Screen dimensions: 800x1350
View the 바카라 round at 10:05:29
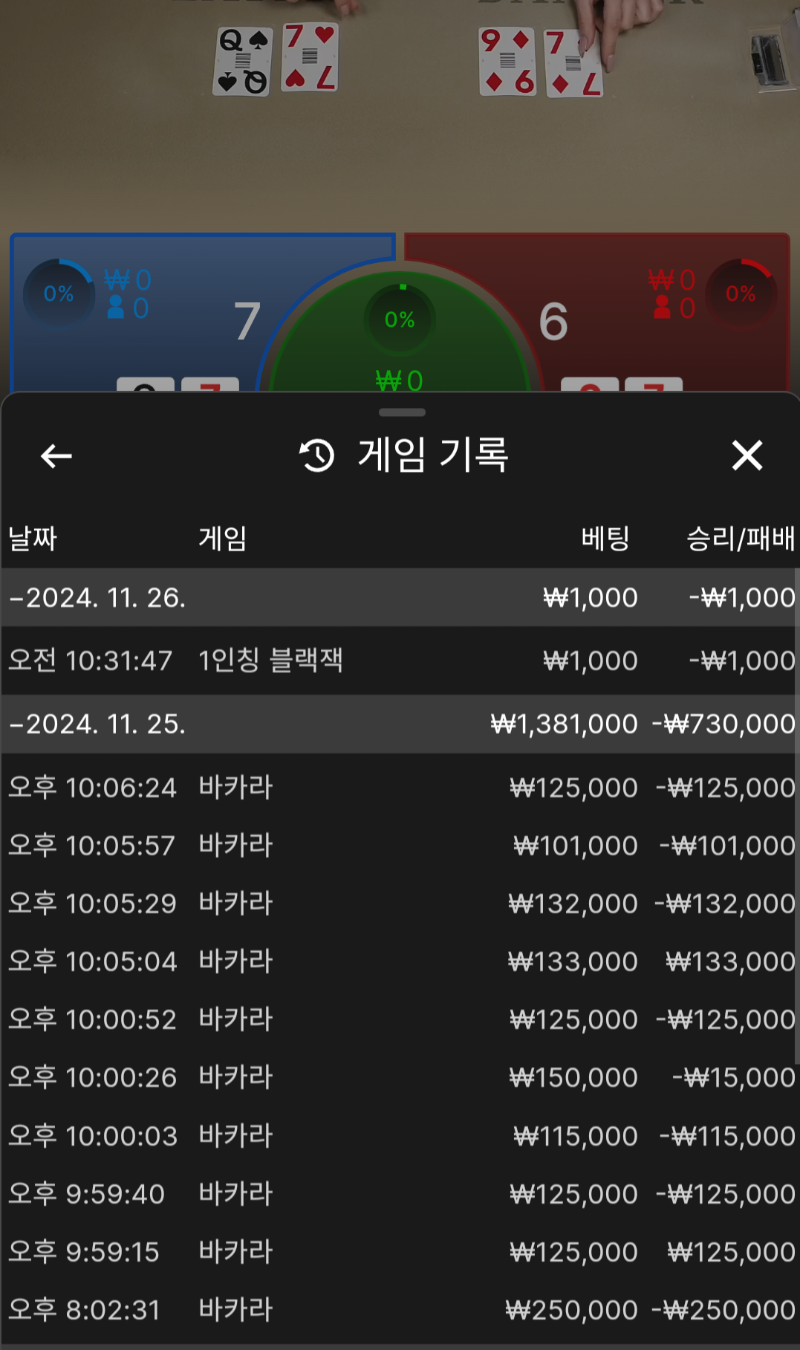tap(400, 904)
